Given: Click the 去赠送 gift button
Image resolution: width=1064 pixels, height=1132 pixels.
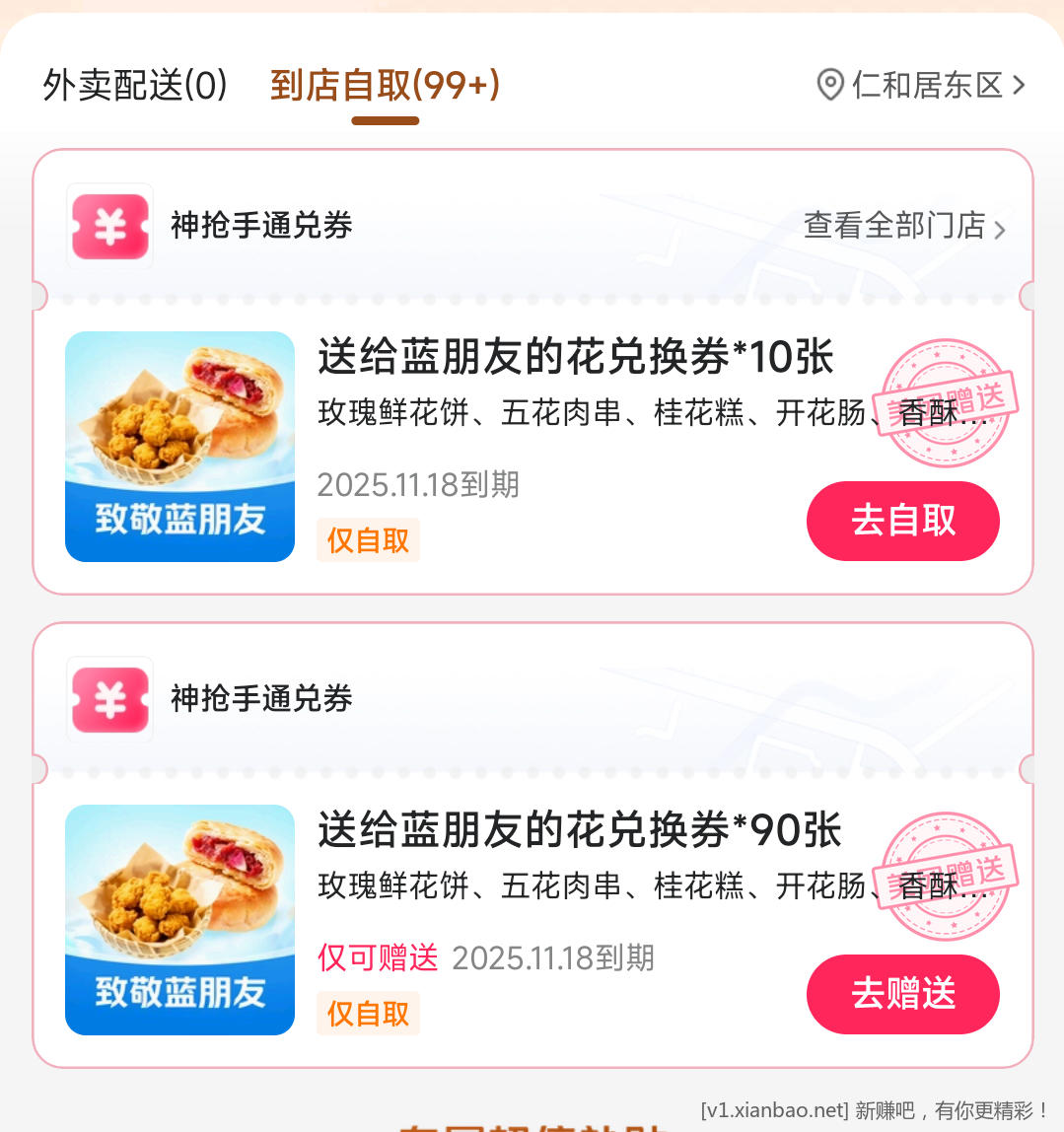Looking at the screenshot, I should (x=902, y=994).
